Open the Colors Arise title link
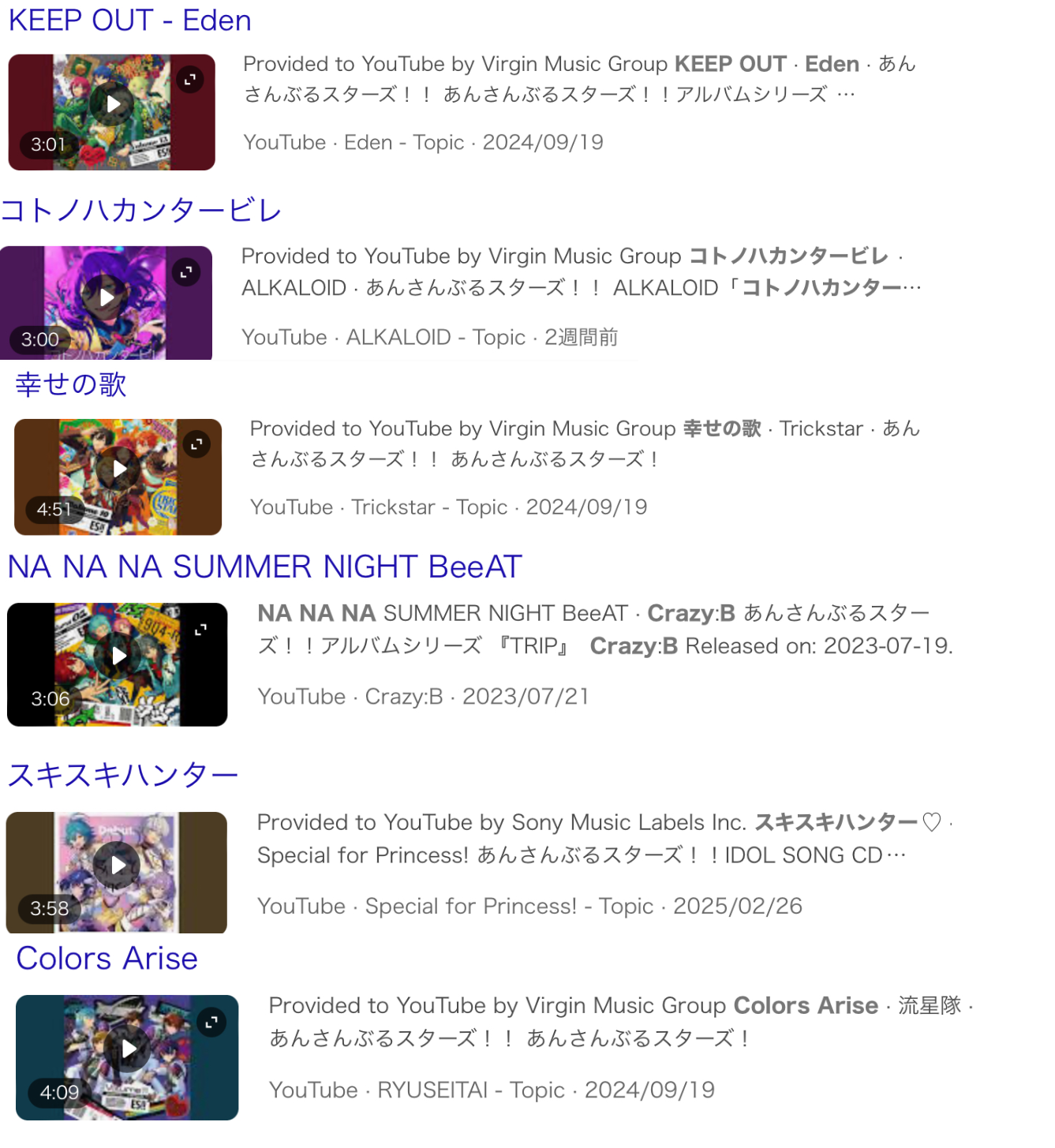Viewport: 1055px width, 1148px height. tap(107, 959)
